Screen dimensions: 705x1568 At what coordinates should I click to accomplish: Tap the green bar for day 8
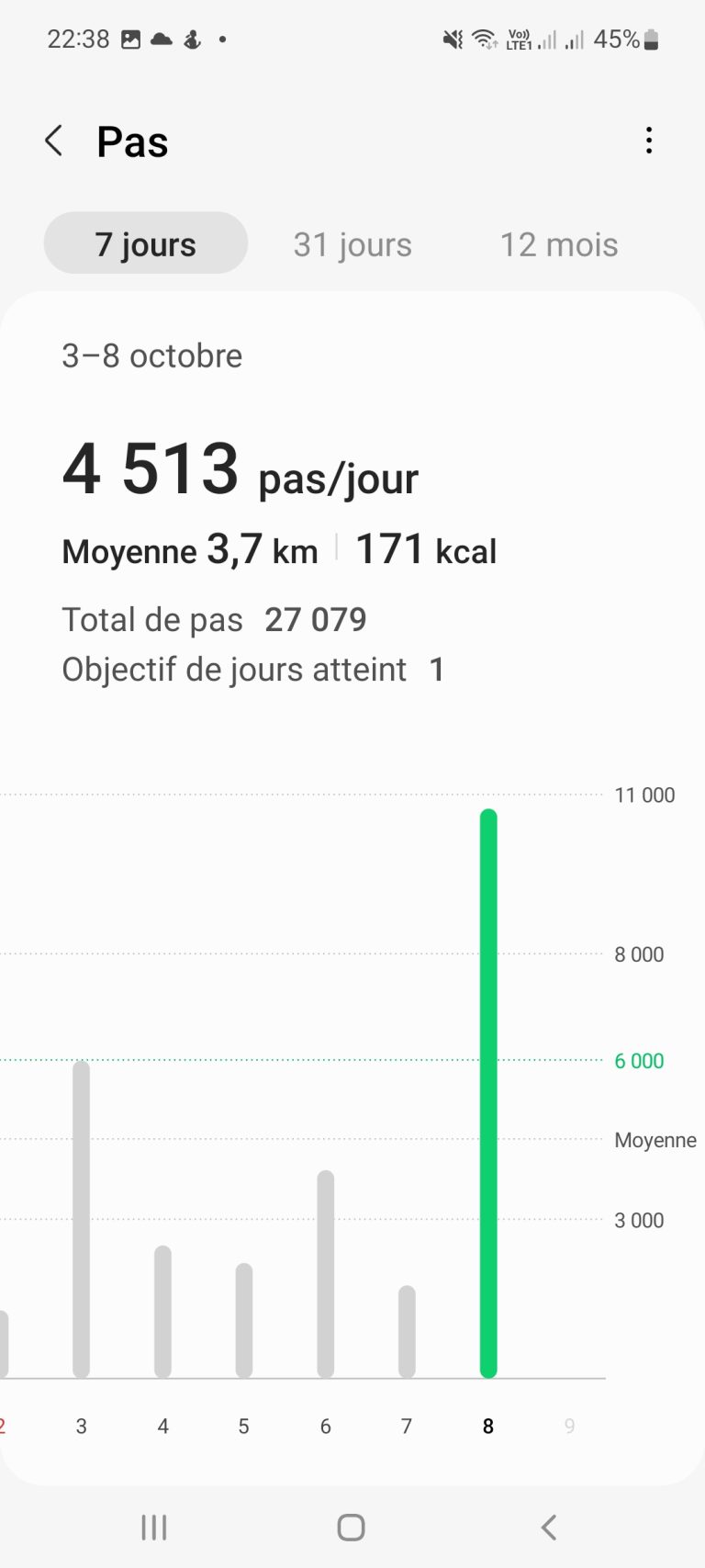[x=488, y=1093]
